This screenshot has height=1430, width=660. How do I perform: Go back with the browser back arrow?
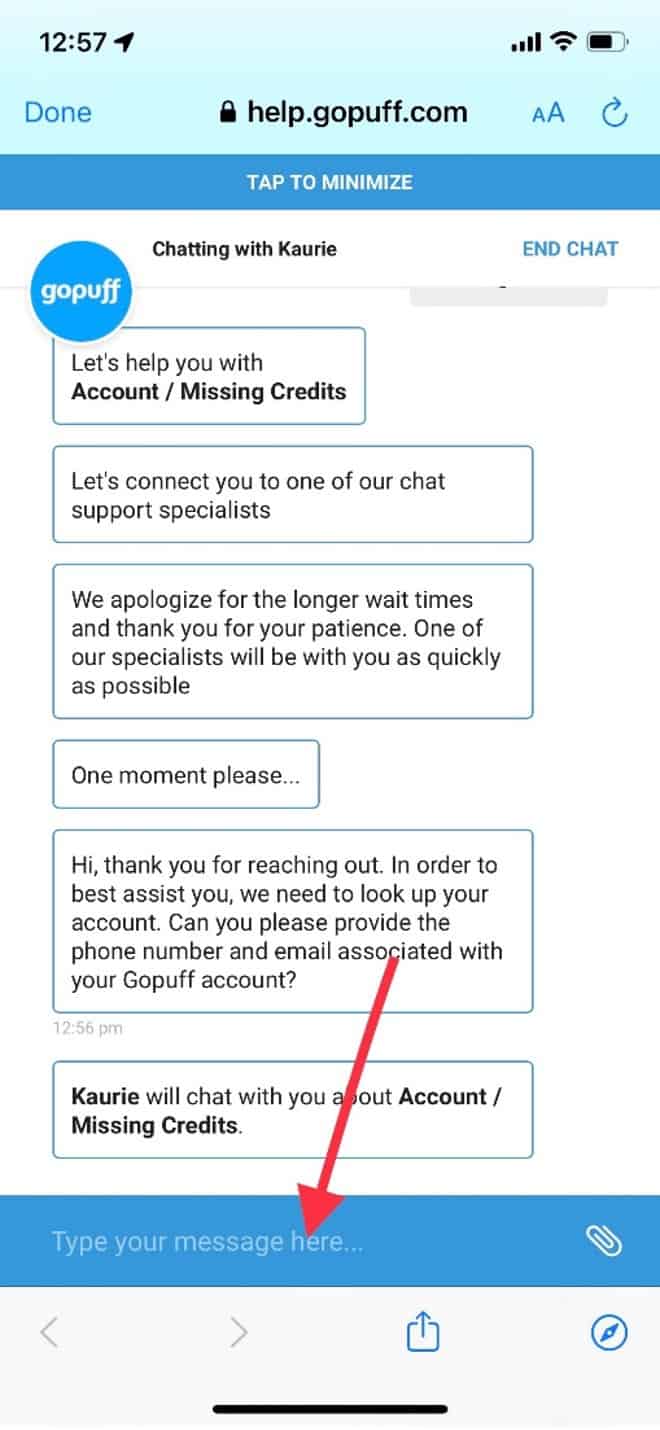[49, 1332]
